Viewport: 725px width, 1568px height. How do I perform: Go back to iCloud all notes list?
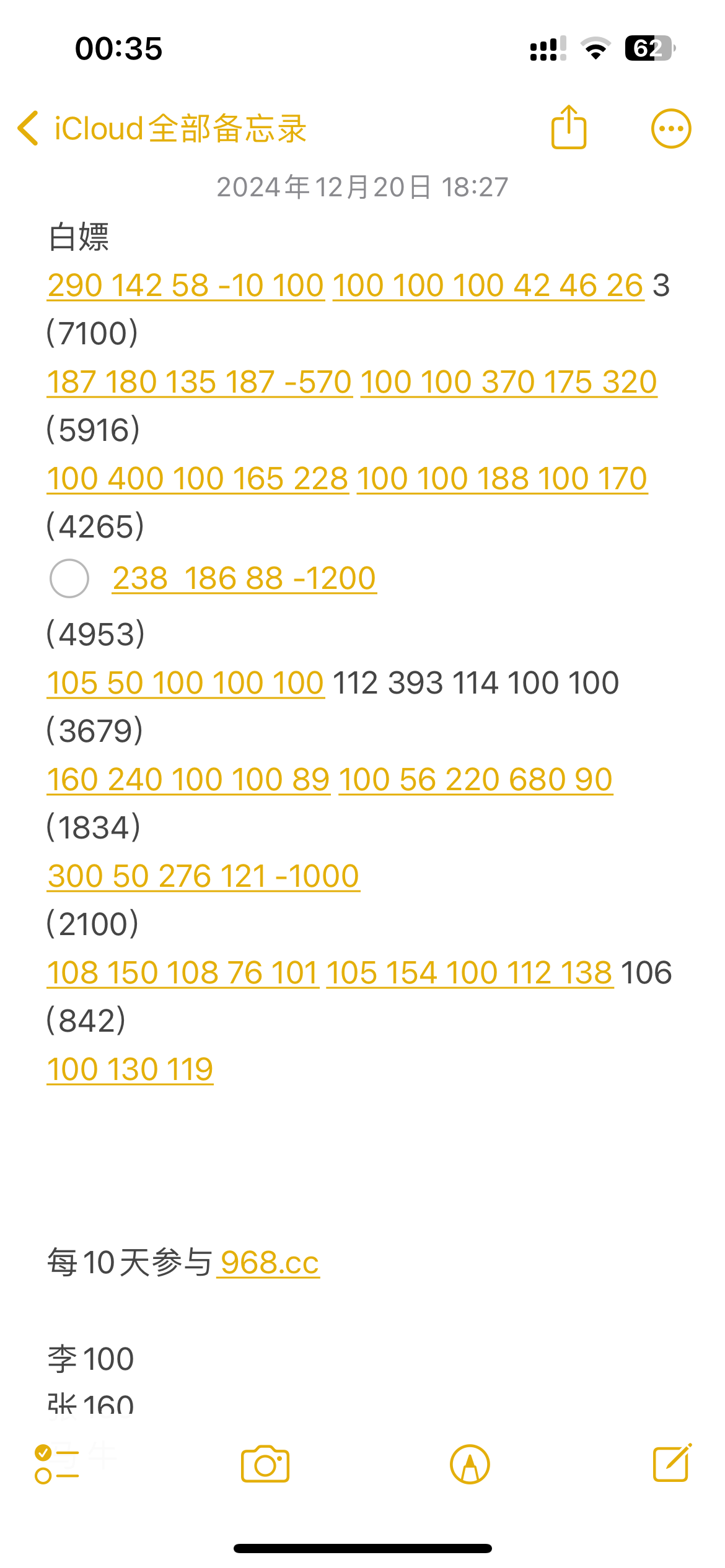click(162, 129)
